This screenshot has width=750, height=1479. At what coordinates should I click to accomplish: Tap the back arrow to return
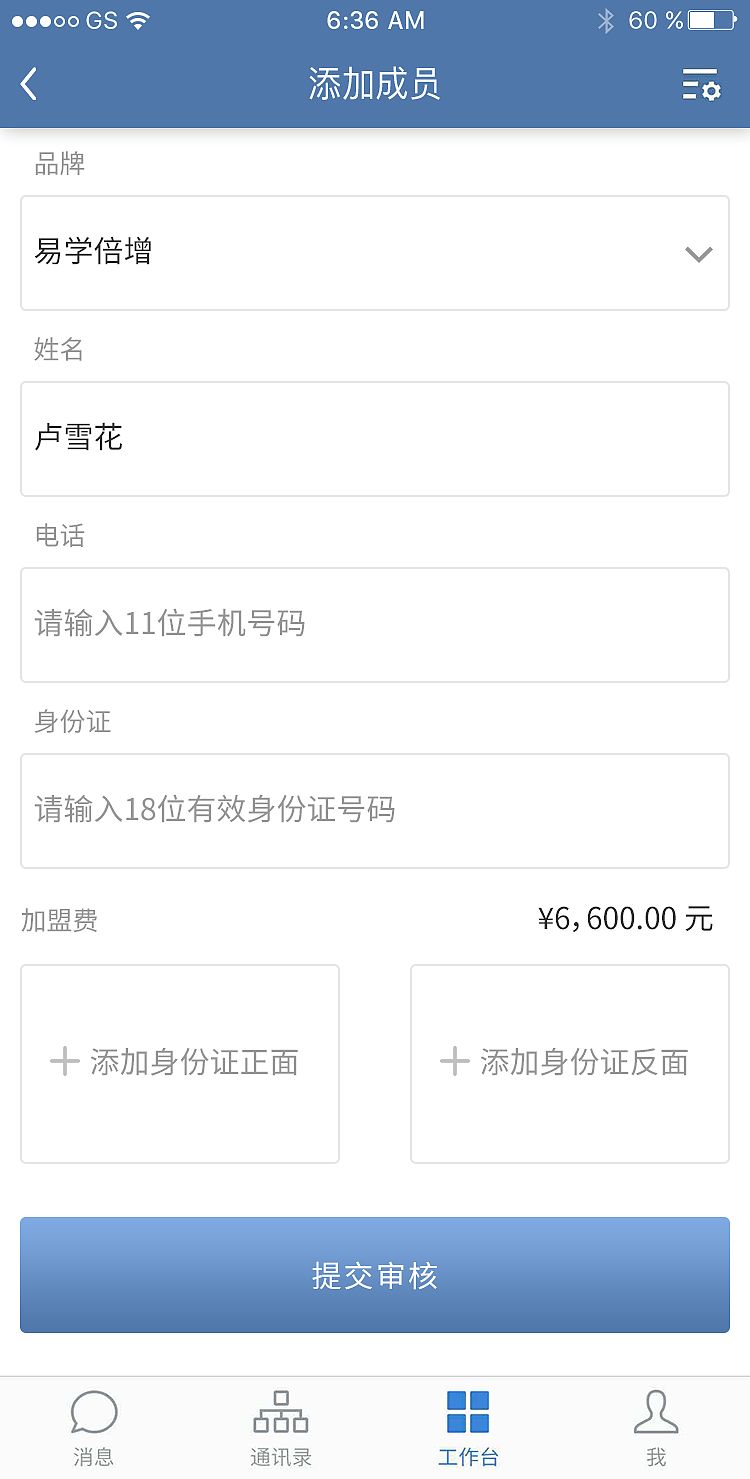28,84
